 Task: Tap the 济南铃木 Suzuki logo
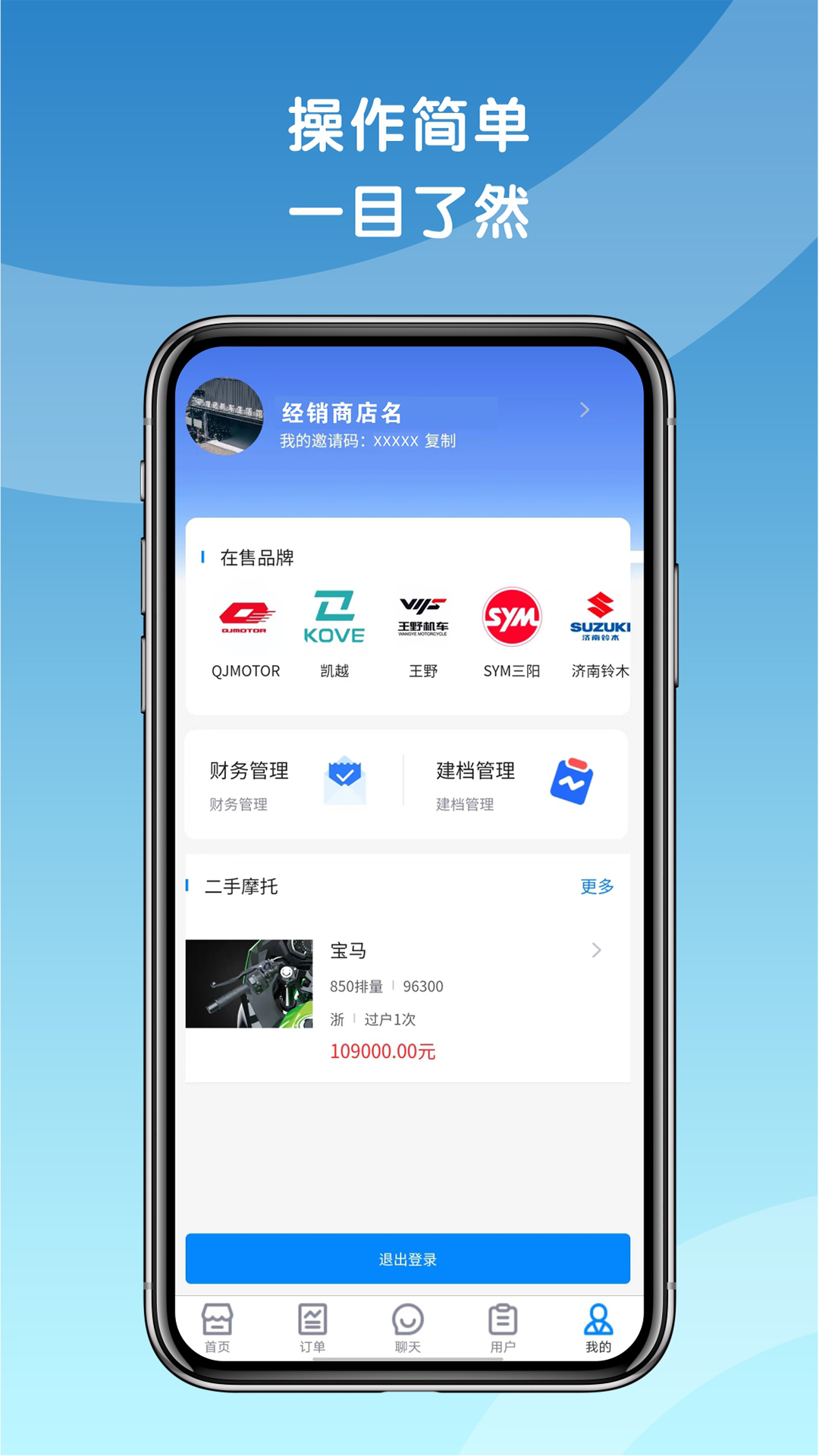pos(601,617)
